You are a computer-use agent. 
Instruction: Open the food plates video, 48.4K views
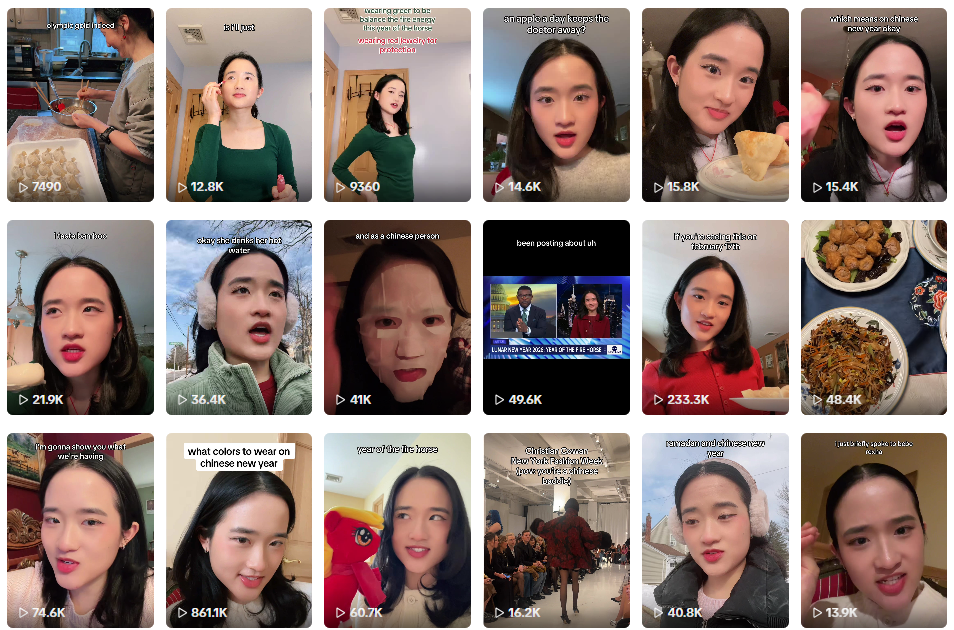[873, 317]
